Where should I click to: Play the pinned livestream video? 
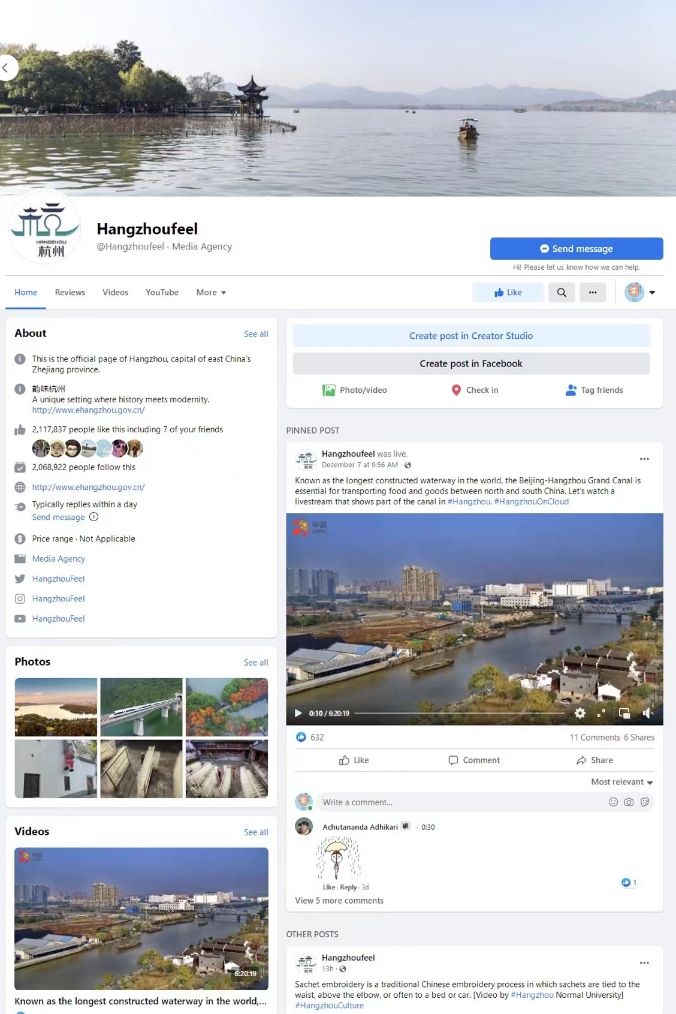(298, 713)
